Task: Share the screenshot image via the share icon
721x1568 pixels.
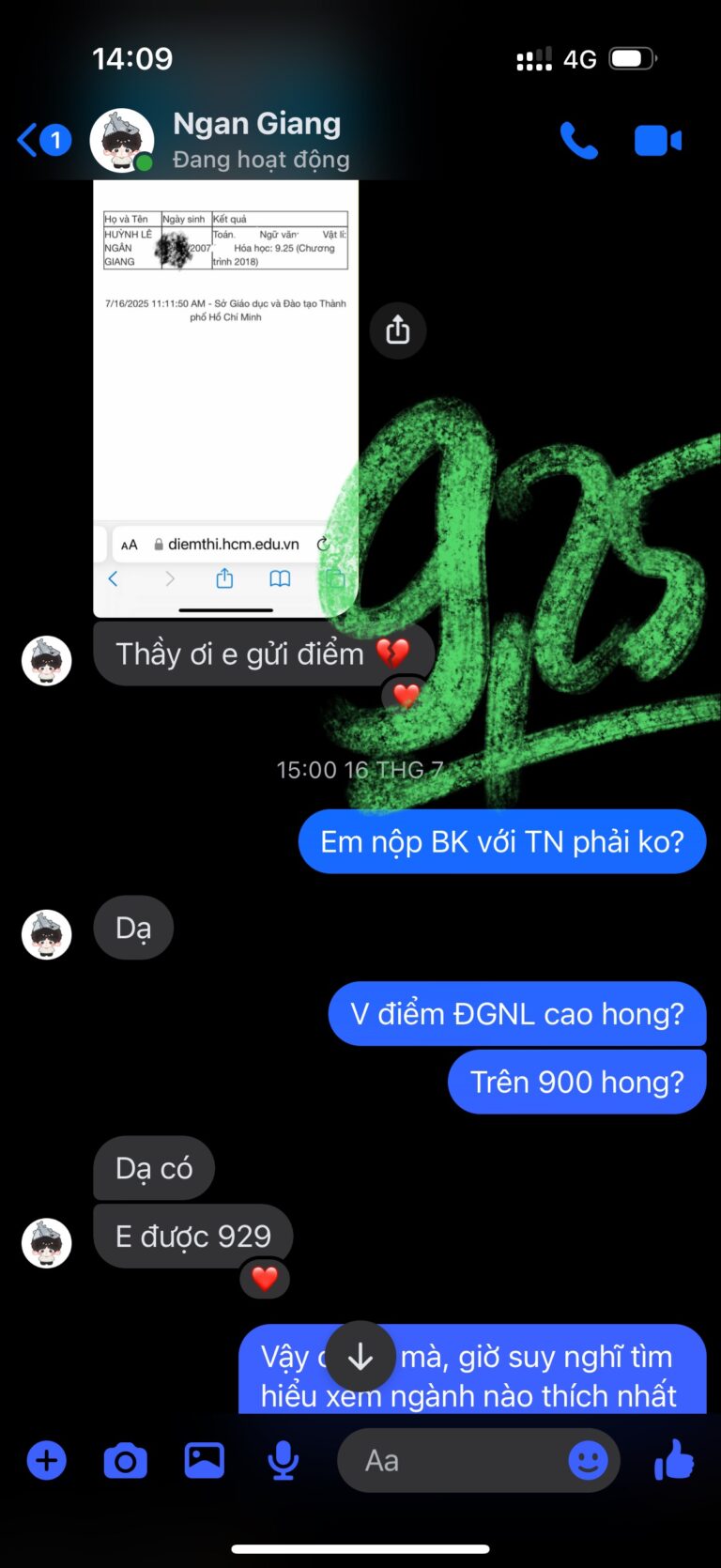Action: 397,331
